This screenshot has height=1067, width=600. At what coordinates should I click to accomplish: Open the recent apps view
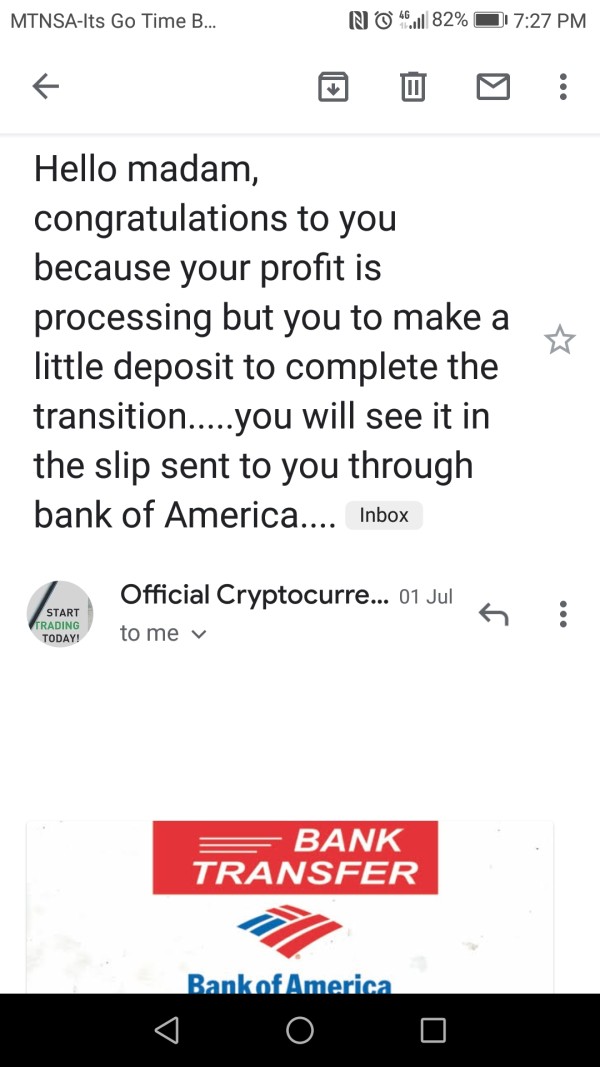click(433, 1030)
